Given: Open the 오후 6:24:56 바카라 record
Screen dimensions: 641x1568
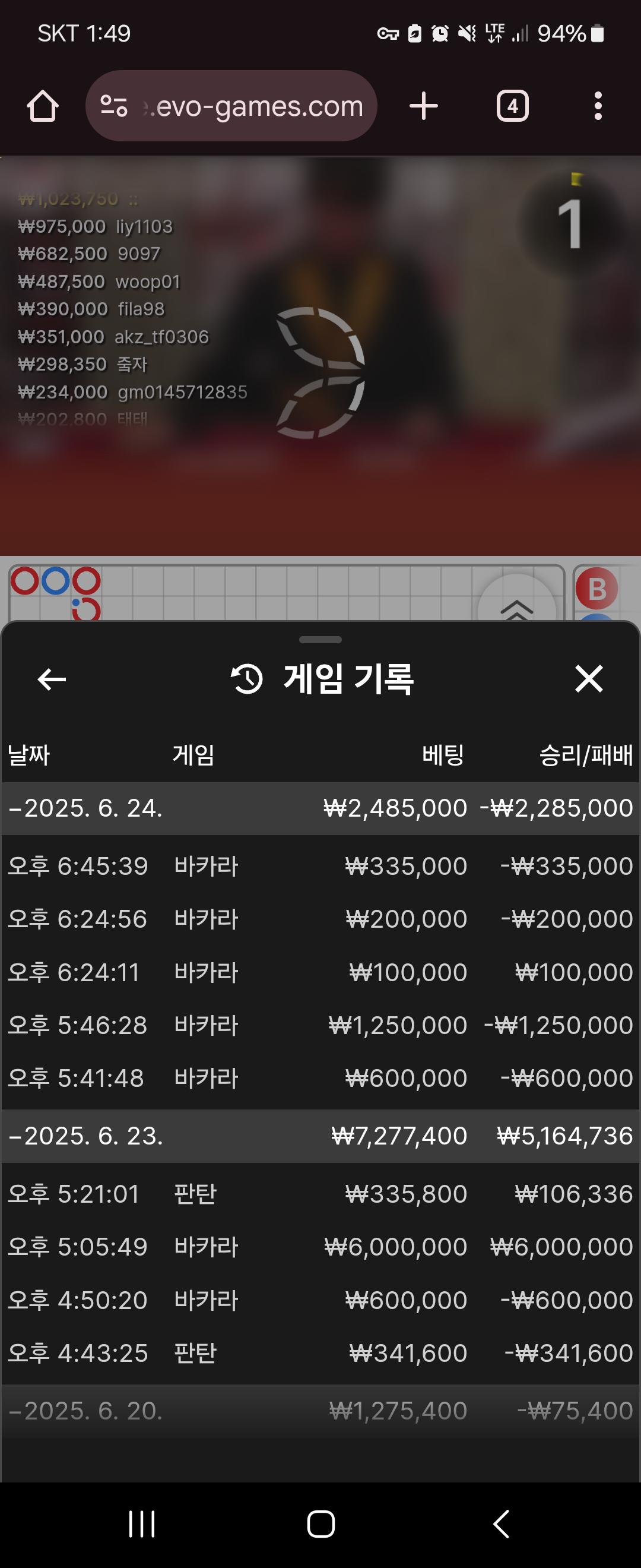Looking at the screenshot, I should (320, 919).
